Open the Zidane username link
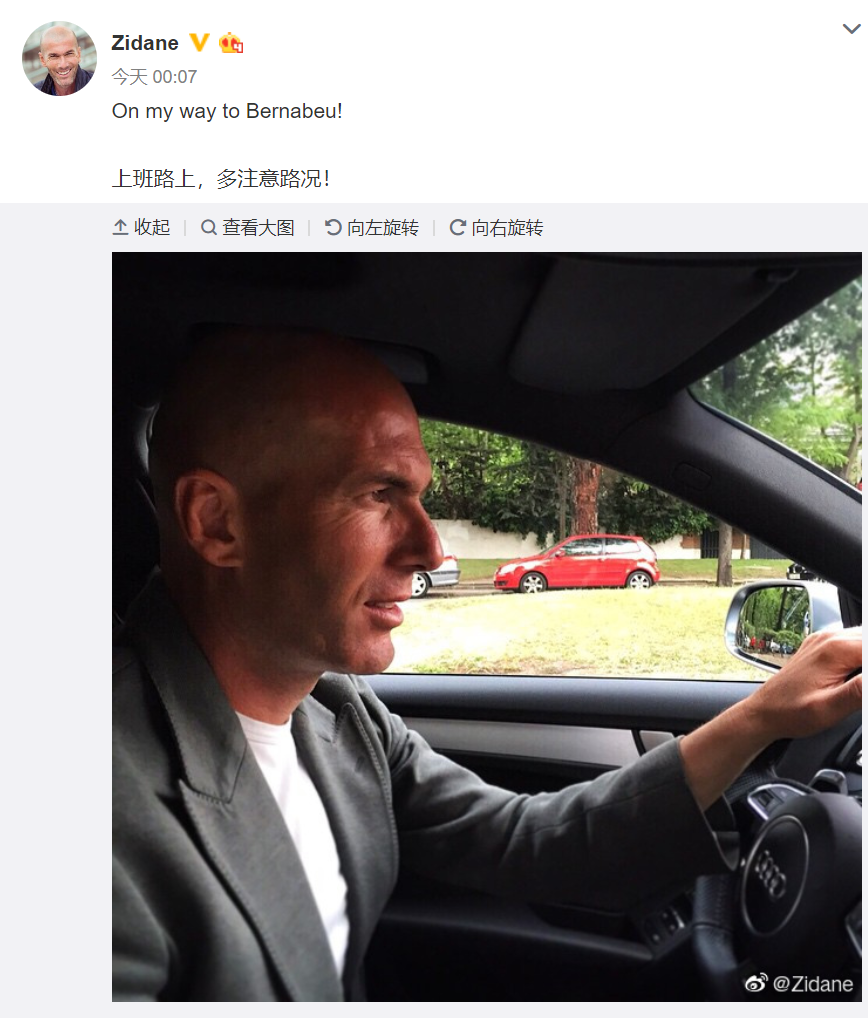The height and width of the screenshot is (1018, 868). click(145, 43)
